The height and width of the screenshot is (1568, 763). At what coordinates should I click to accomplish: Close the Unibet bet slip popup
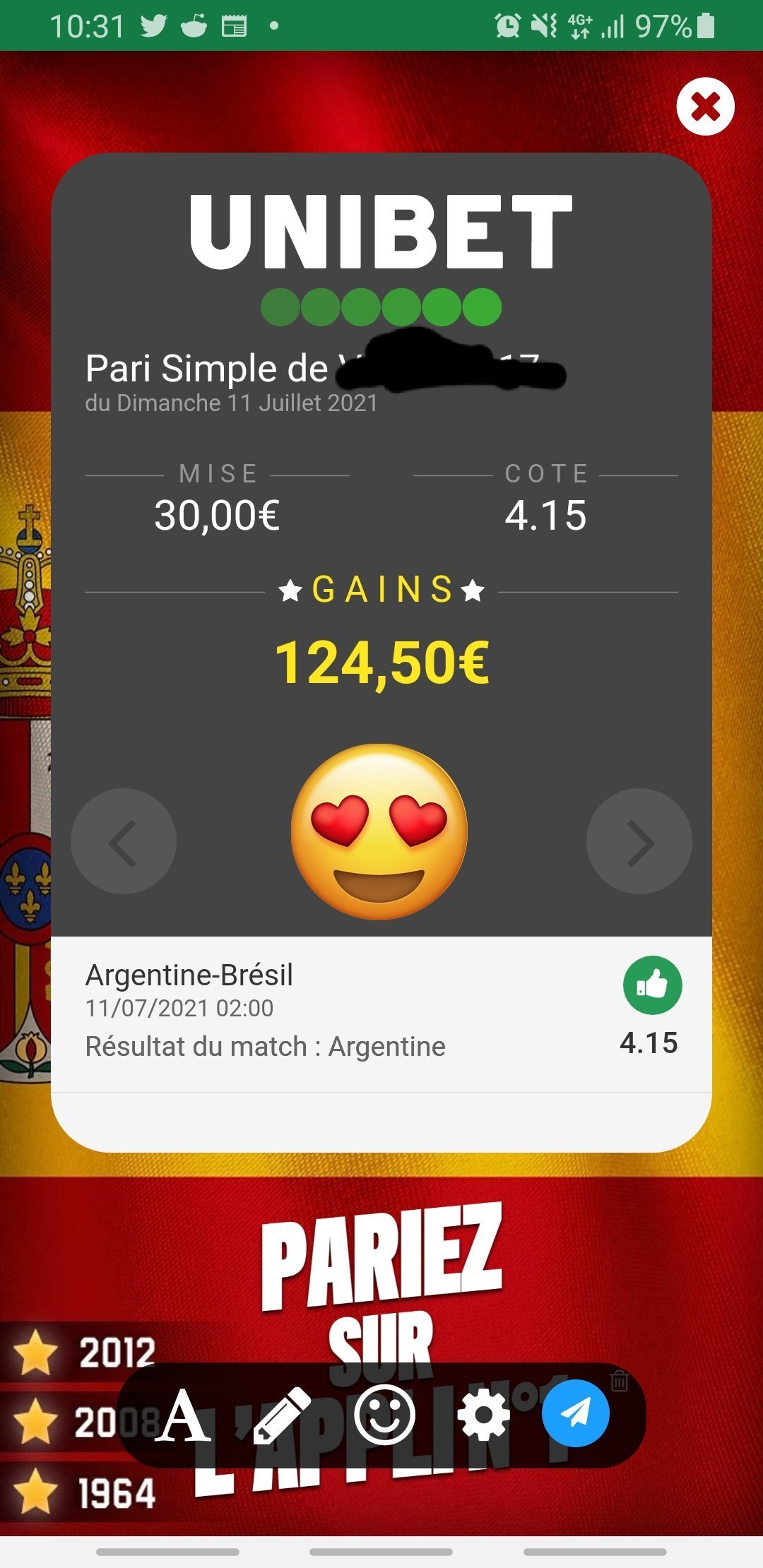705,107
